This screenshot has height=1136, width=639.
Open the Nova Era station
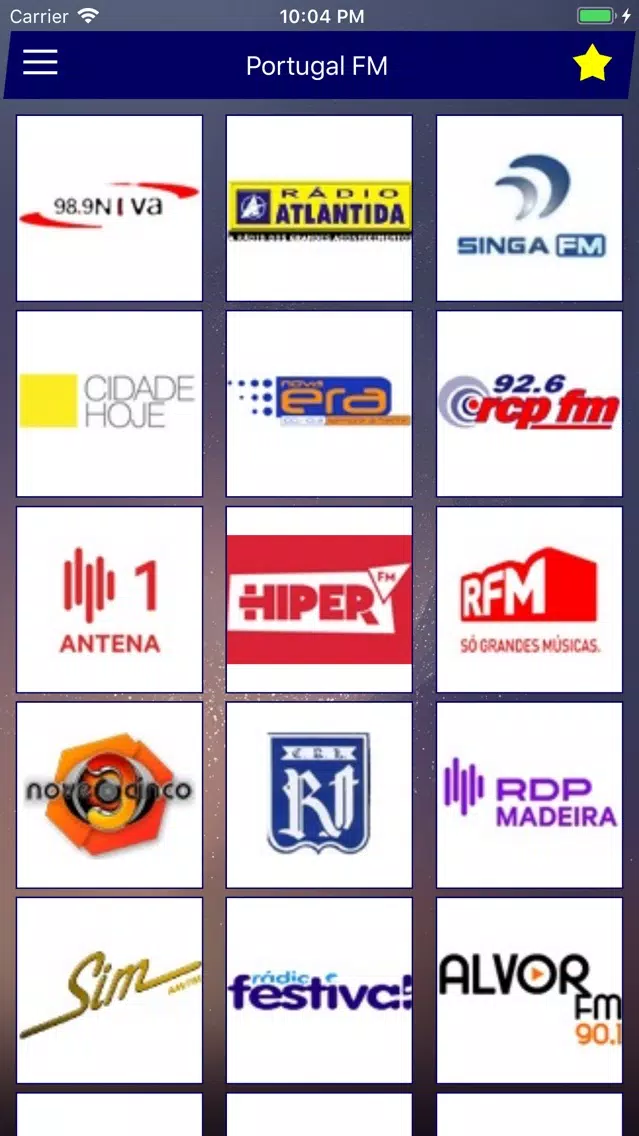pyautogui.click(x=320, y=404)
